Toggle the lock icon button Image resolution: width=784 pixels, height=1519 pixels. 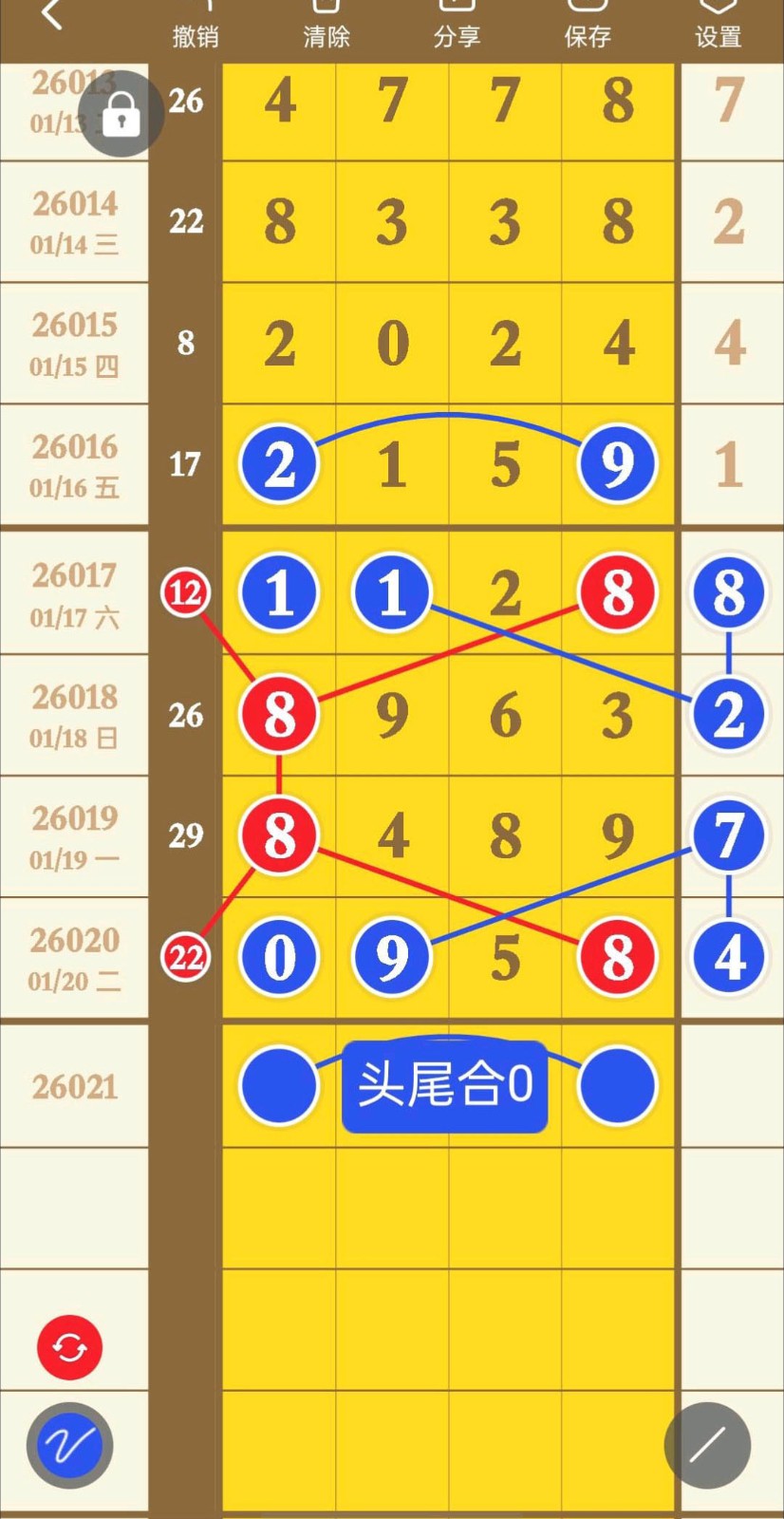121,115
